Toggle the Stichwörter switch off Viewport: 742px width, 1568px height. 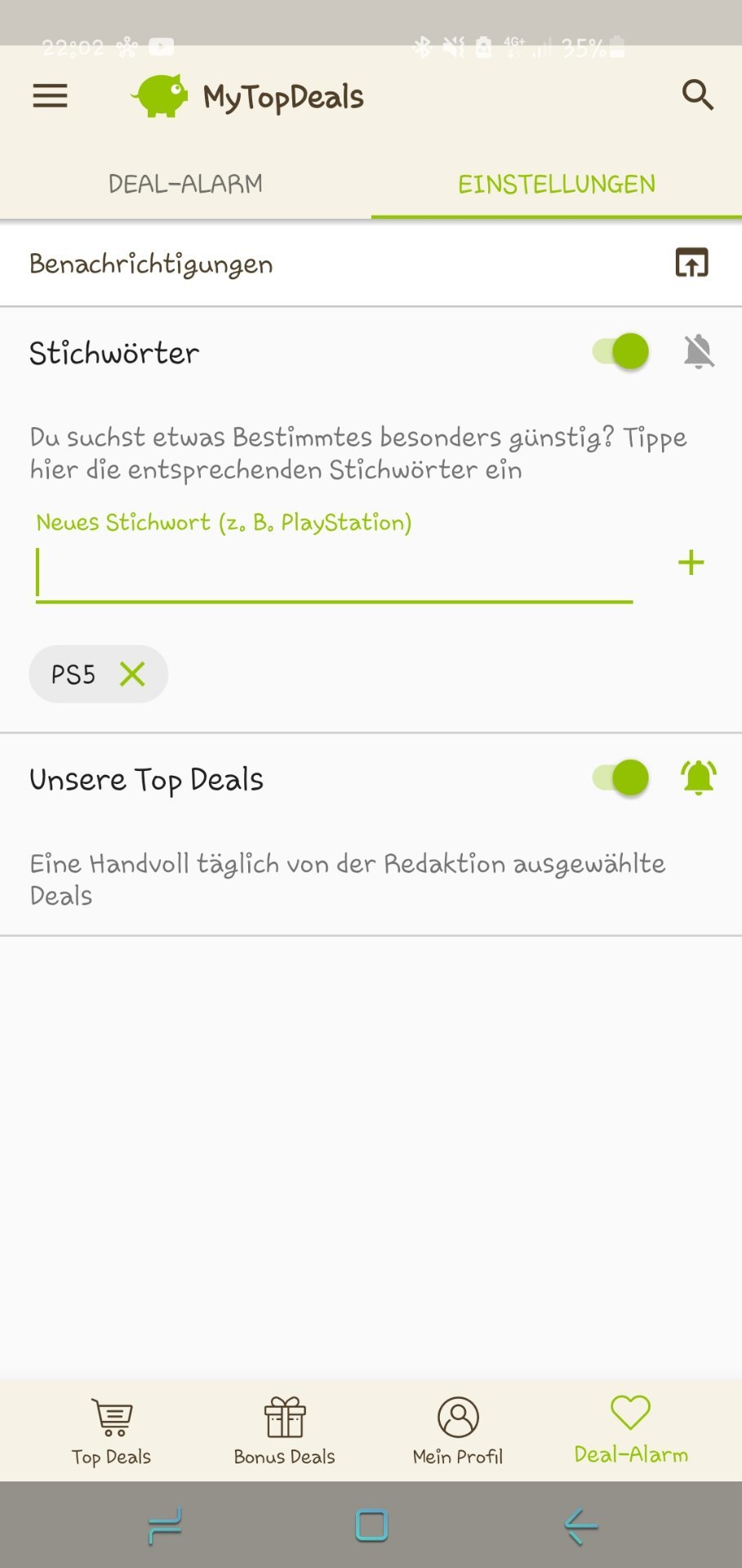[621, 352]
